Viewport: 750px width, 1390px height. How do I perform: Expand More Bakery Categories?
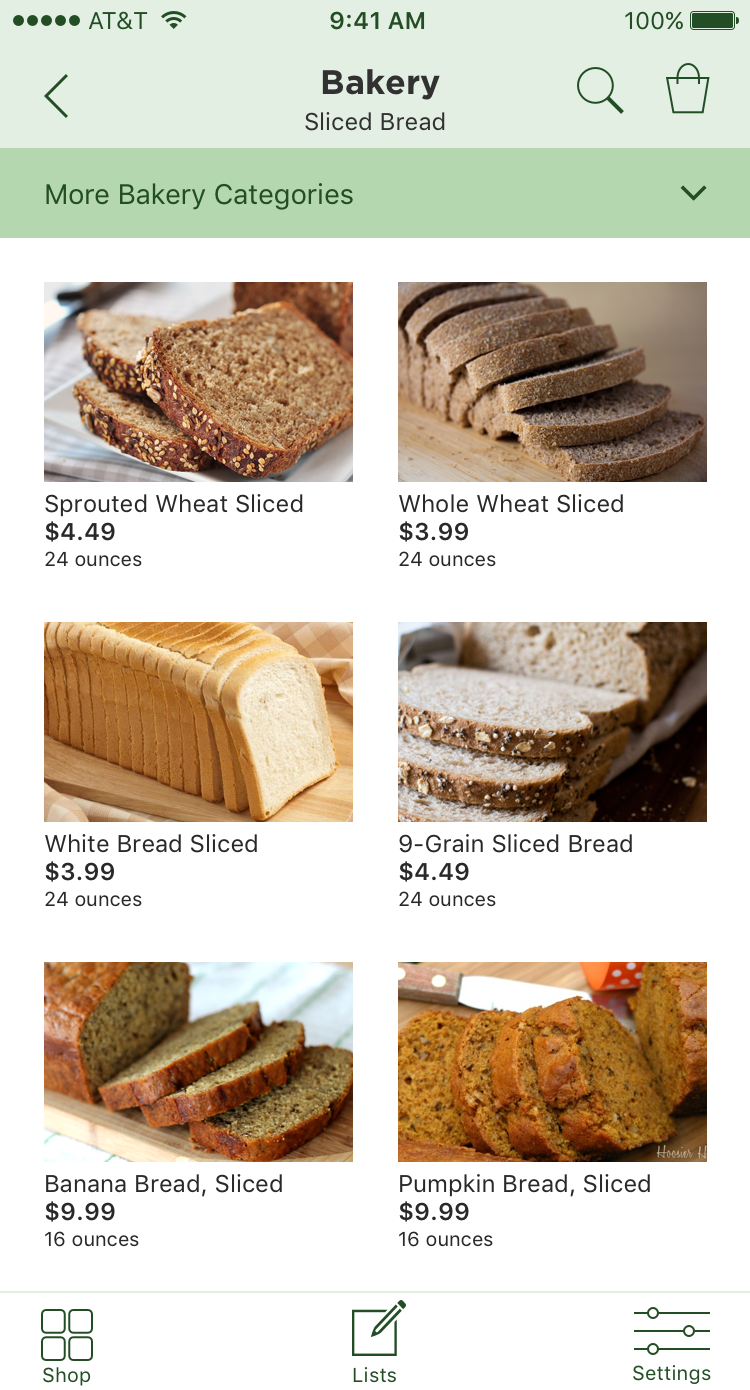[375, 193]
